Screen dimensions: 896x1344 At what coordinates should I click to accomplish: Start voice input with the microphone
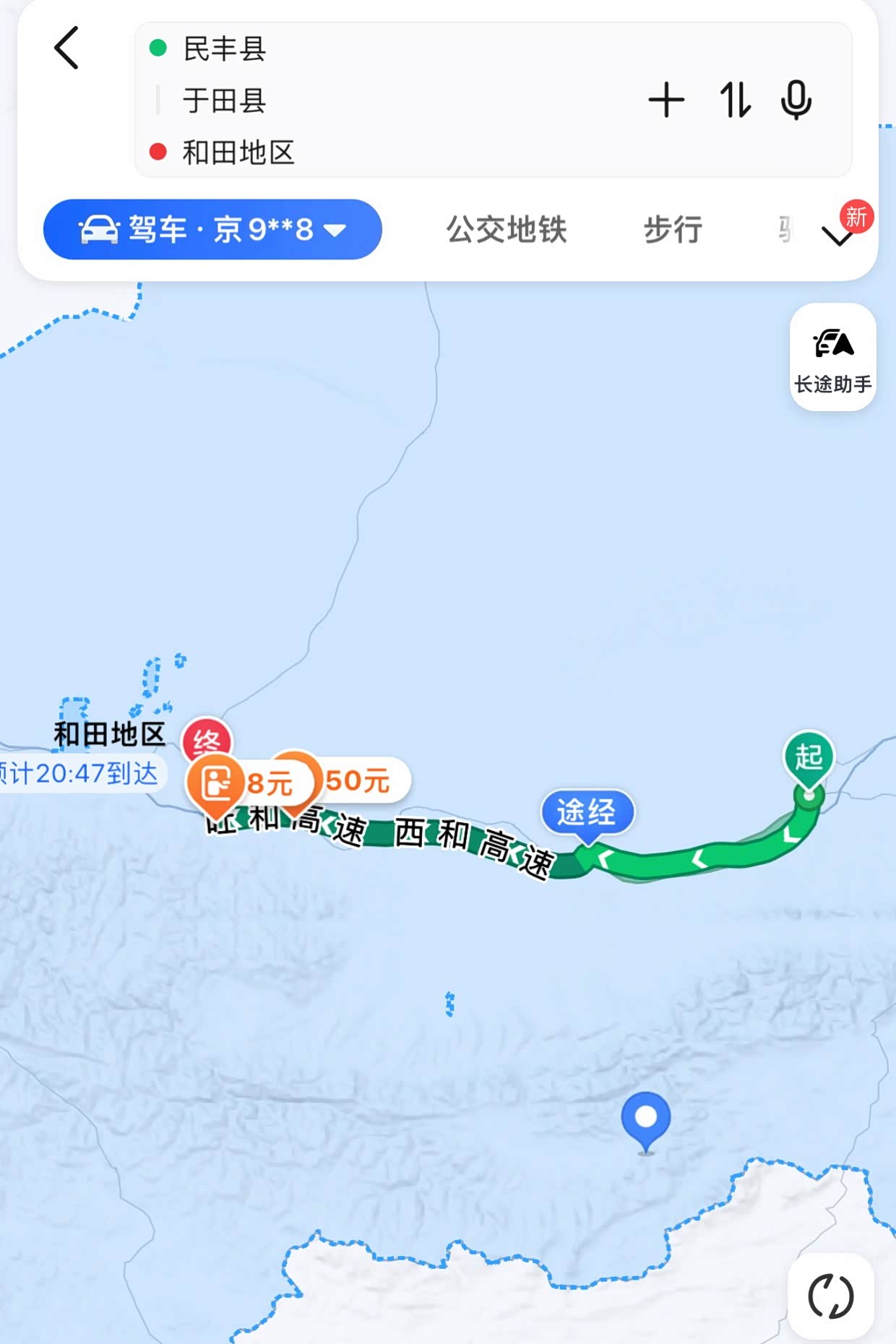pos(796,100)
